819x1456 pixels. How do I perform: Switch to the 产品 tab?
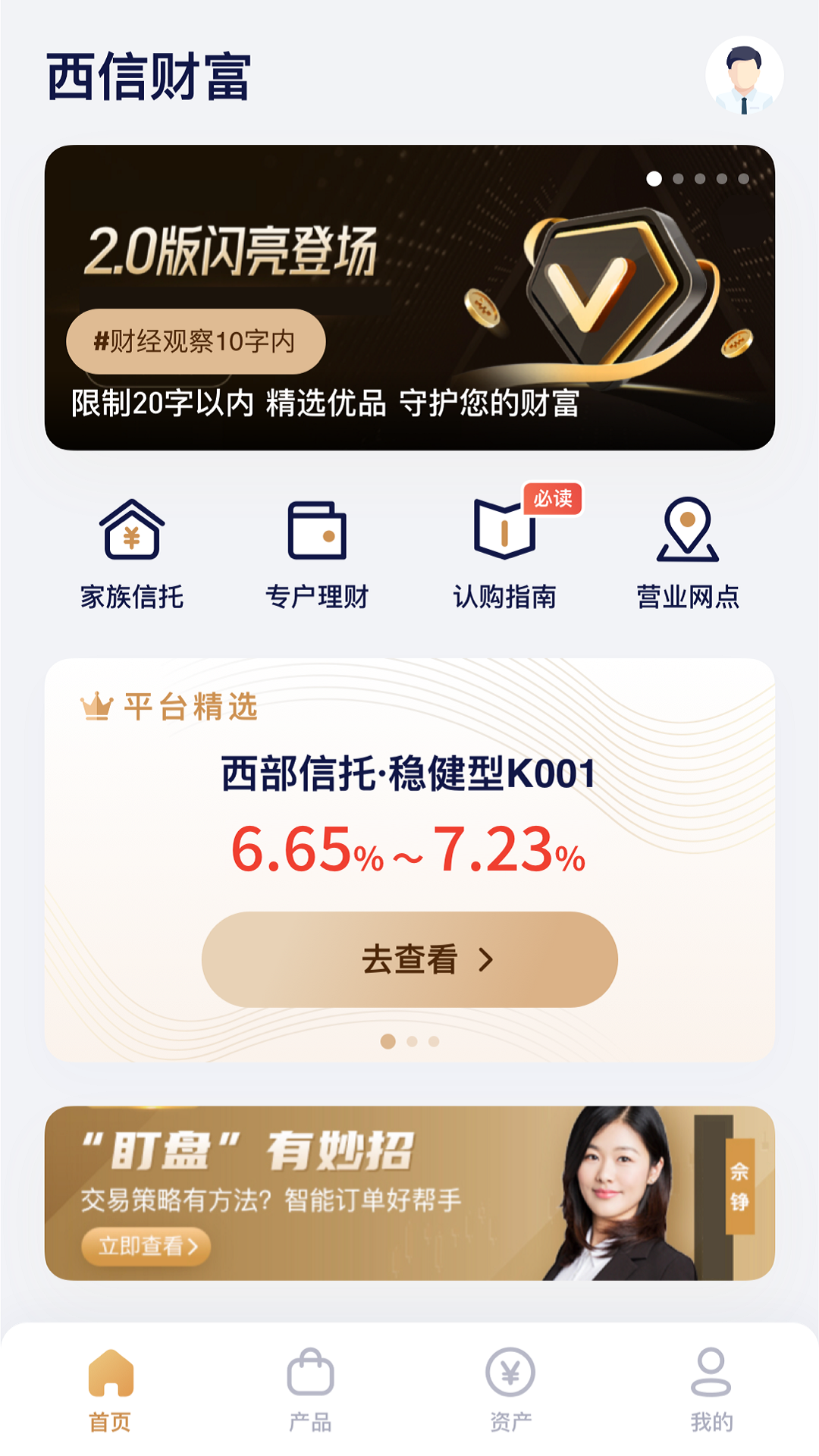tap(310, 1389)
